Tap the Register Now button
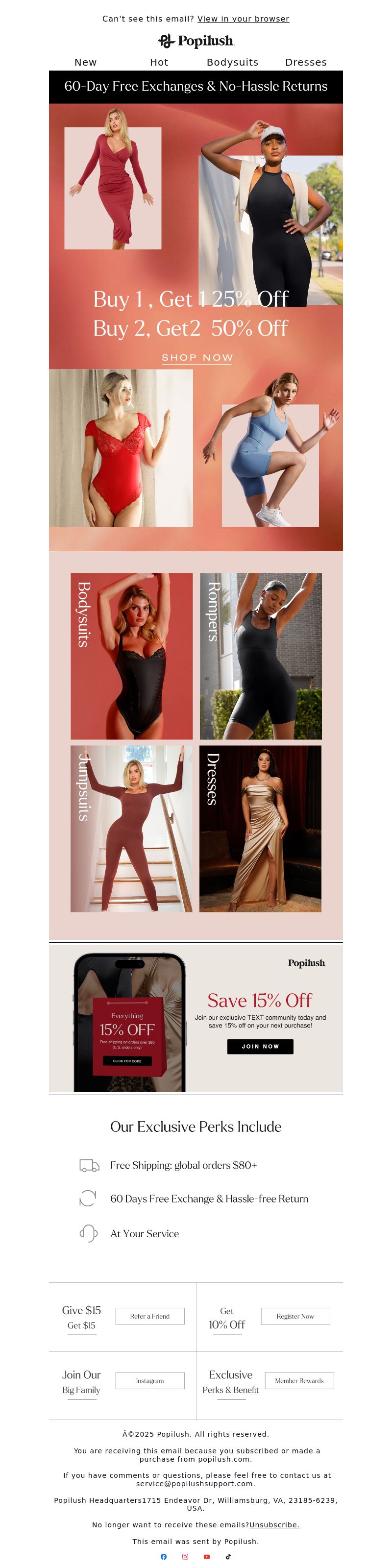 click(295, 1316)
